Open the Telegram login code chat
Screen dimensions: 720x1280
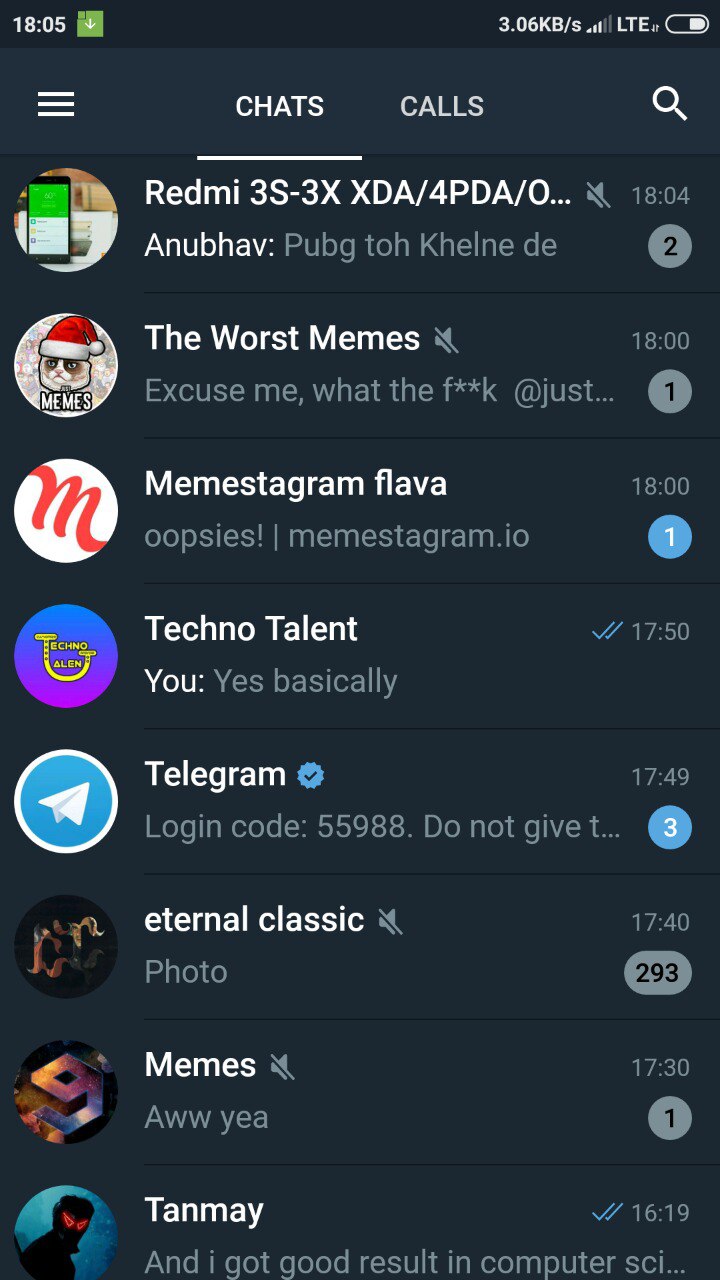pyautogui.click(x=360, y=801)
